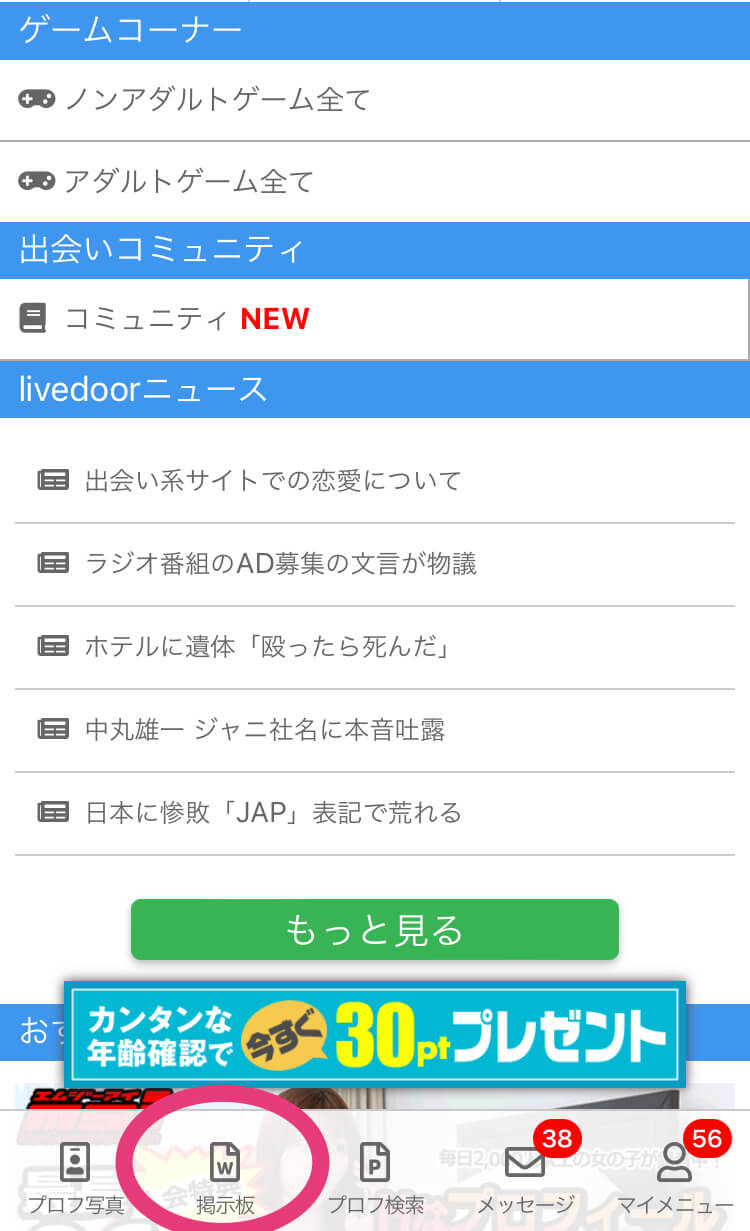Open the マイメニュー tab
The image size is (750, 1231).
click(675, 1180)
